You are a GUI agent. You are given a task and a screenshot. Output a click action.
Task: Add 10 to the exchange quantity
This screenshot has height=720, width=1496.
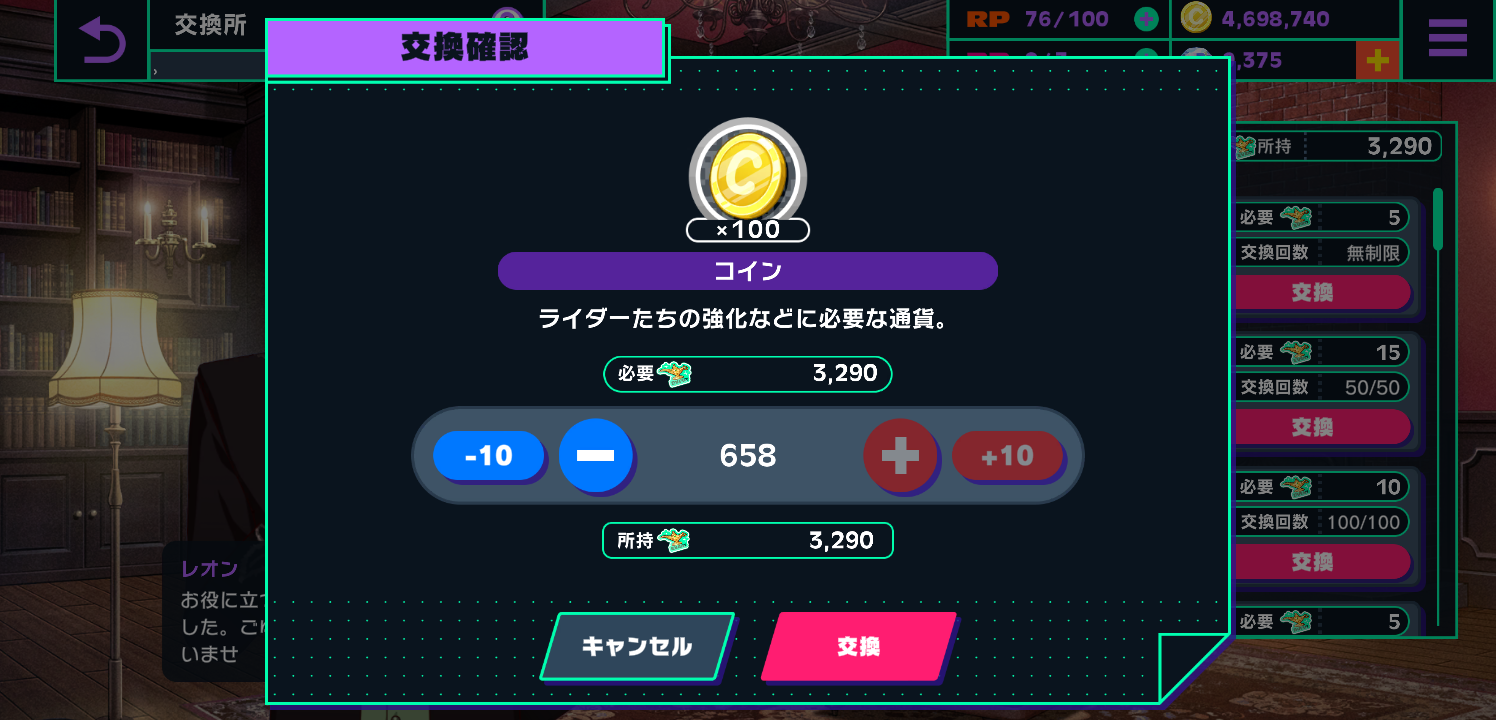[1007, 456]
